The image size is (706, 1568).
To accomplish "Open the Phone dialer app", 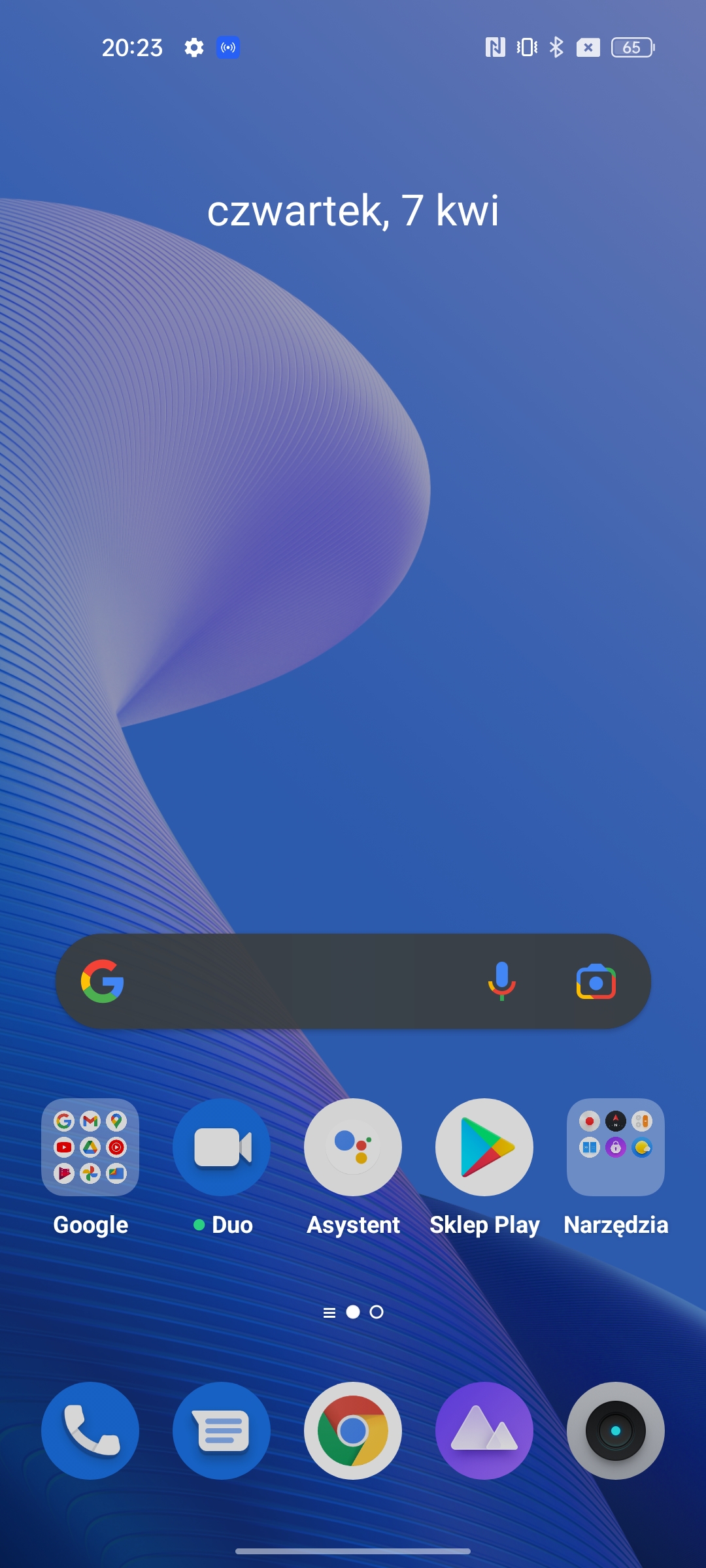I will (90, 1431).
